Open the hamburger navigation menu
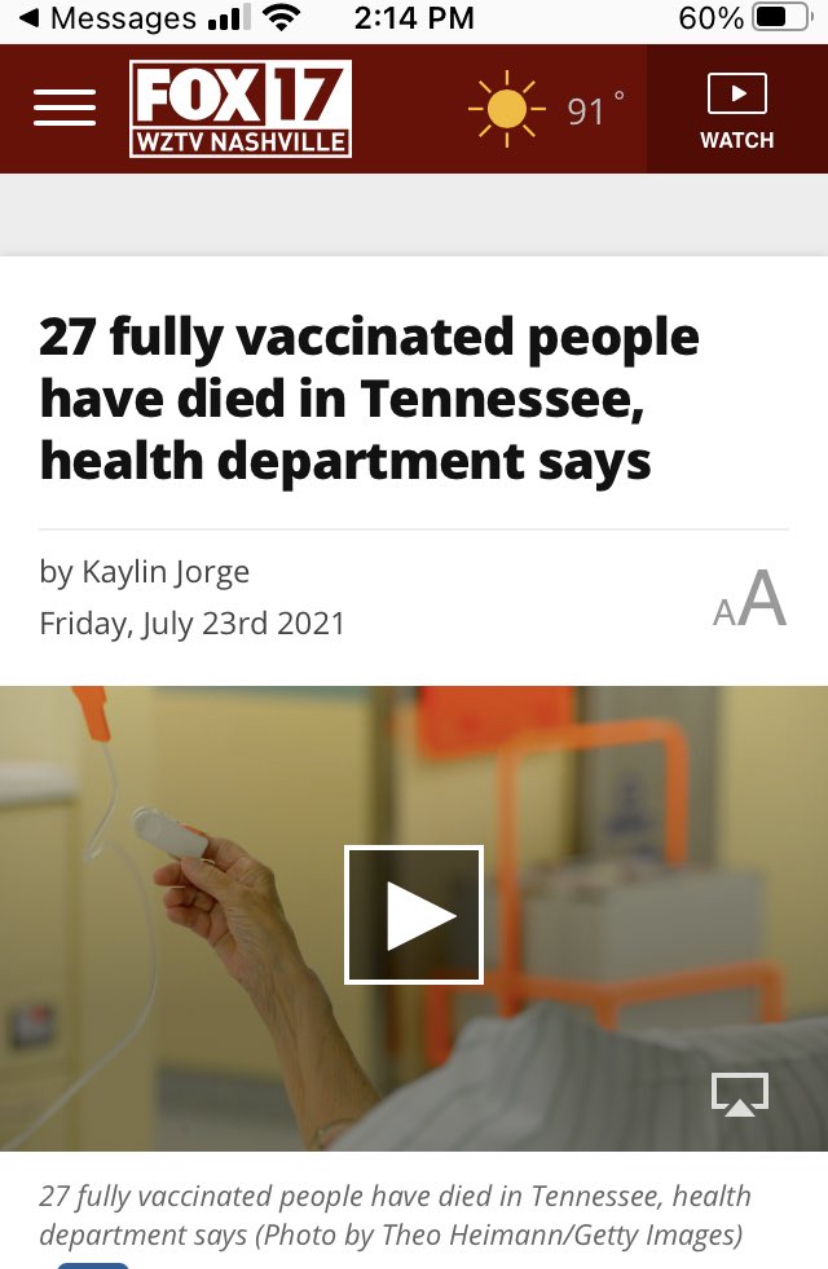Viewport: 828px width, 1269px height. [65, 108]
